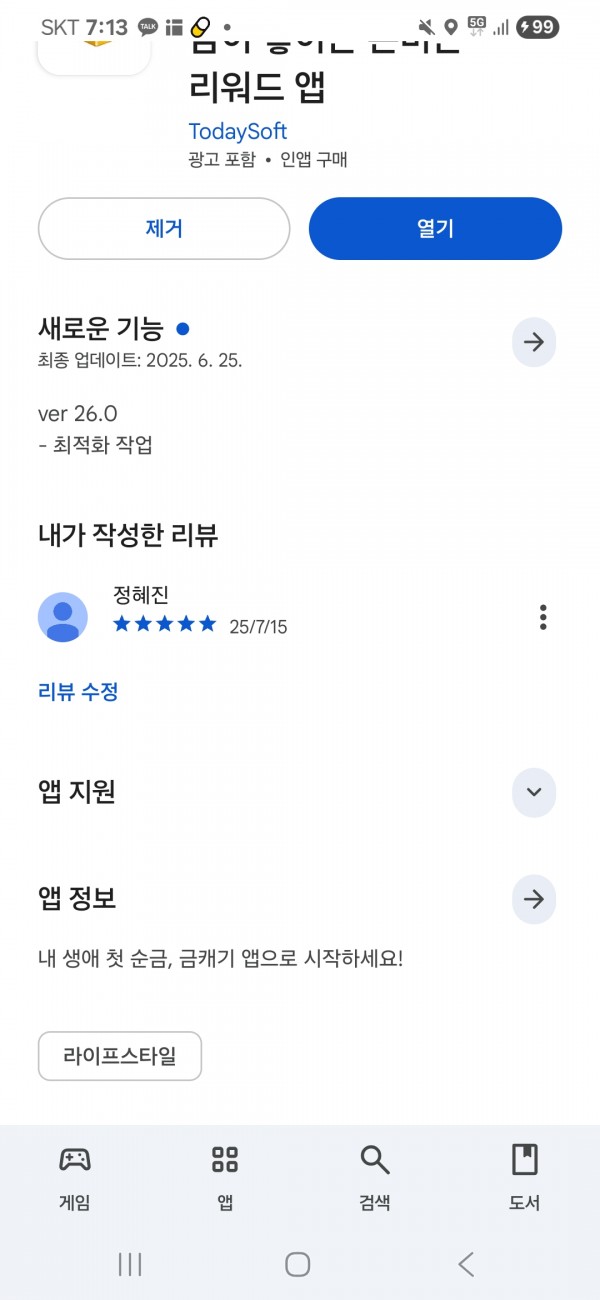Select the 라이프스타일 category chip
This screenshot has height=1300, width=600.
coord(120,1056)
